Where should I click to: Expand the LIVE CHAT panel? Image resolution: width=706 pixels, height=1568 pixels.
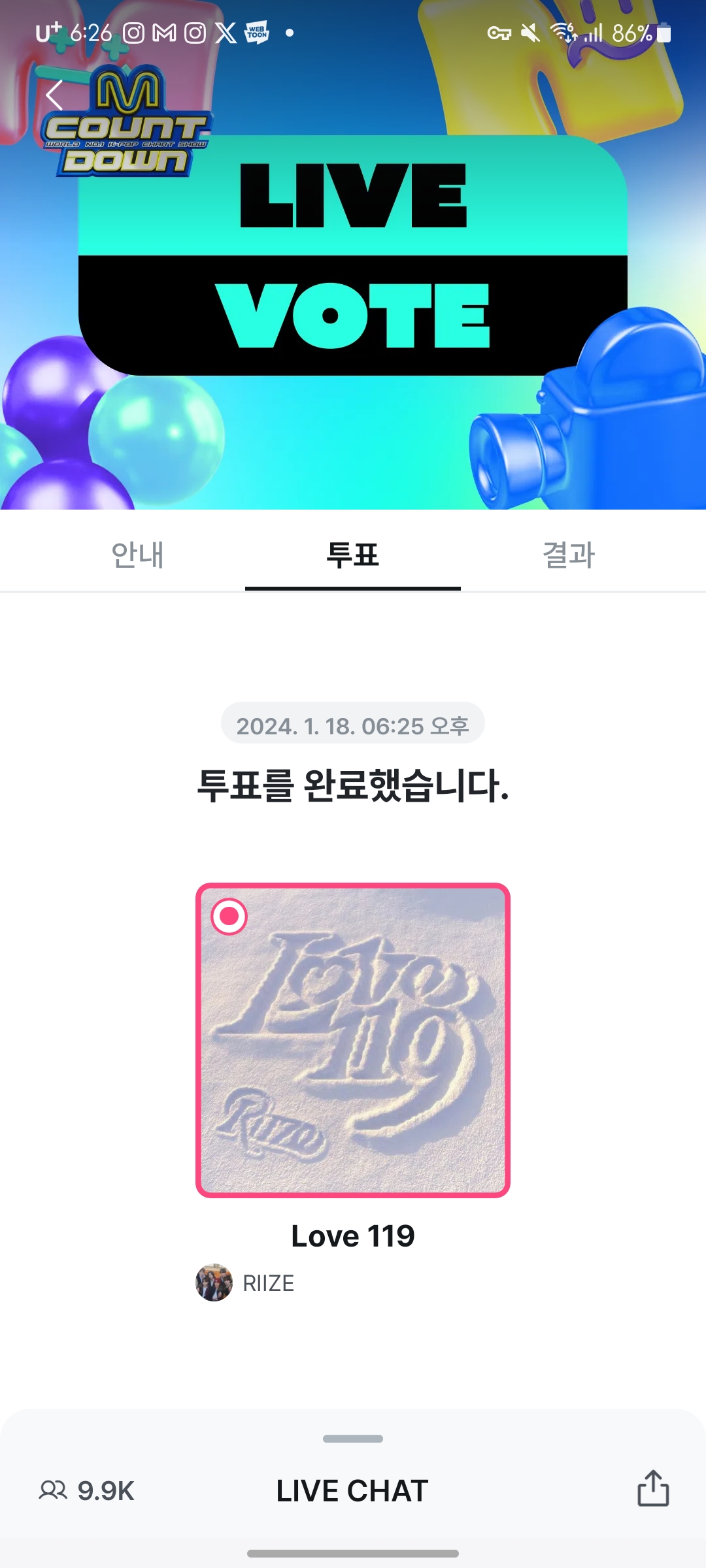pyautogui.click(x=352, y=1491)
